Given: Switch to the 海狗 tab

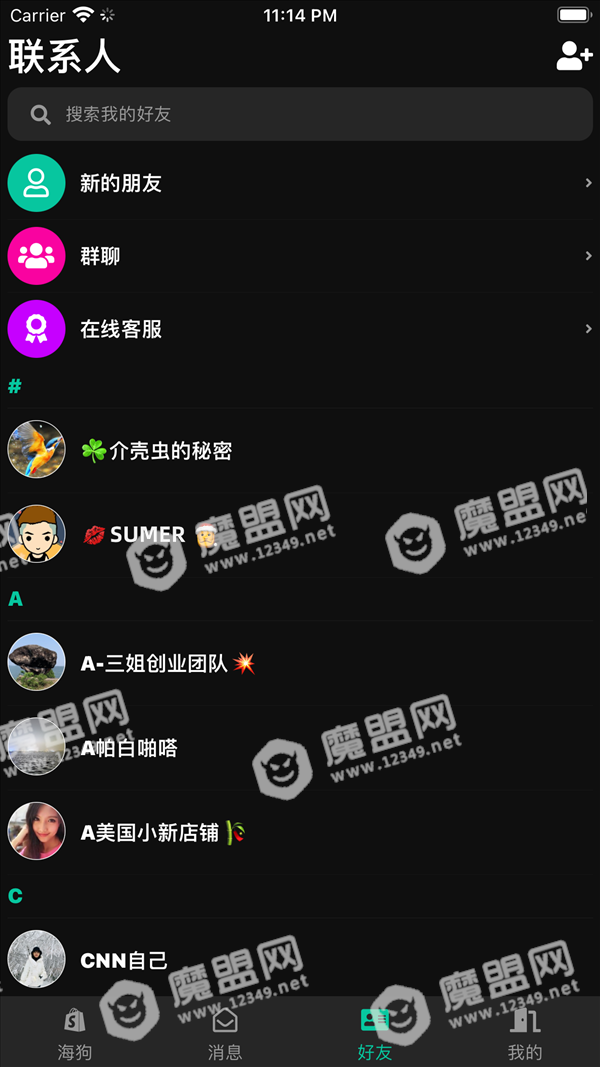Looking at the screenshot, I should (x=75, y=1033).
